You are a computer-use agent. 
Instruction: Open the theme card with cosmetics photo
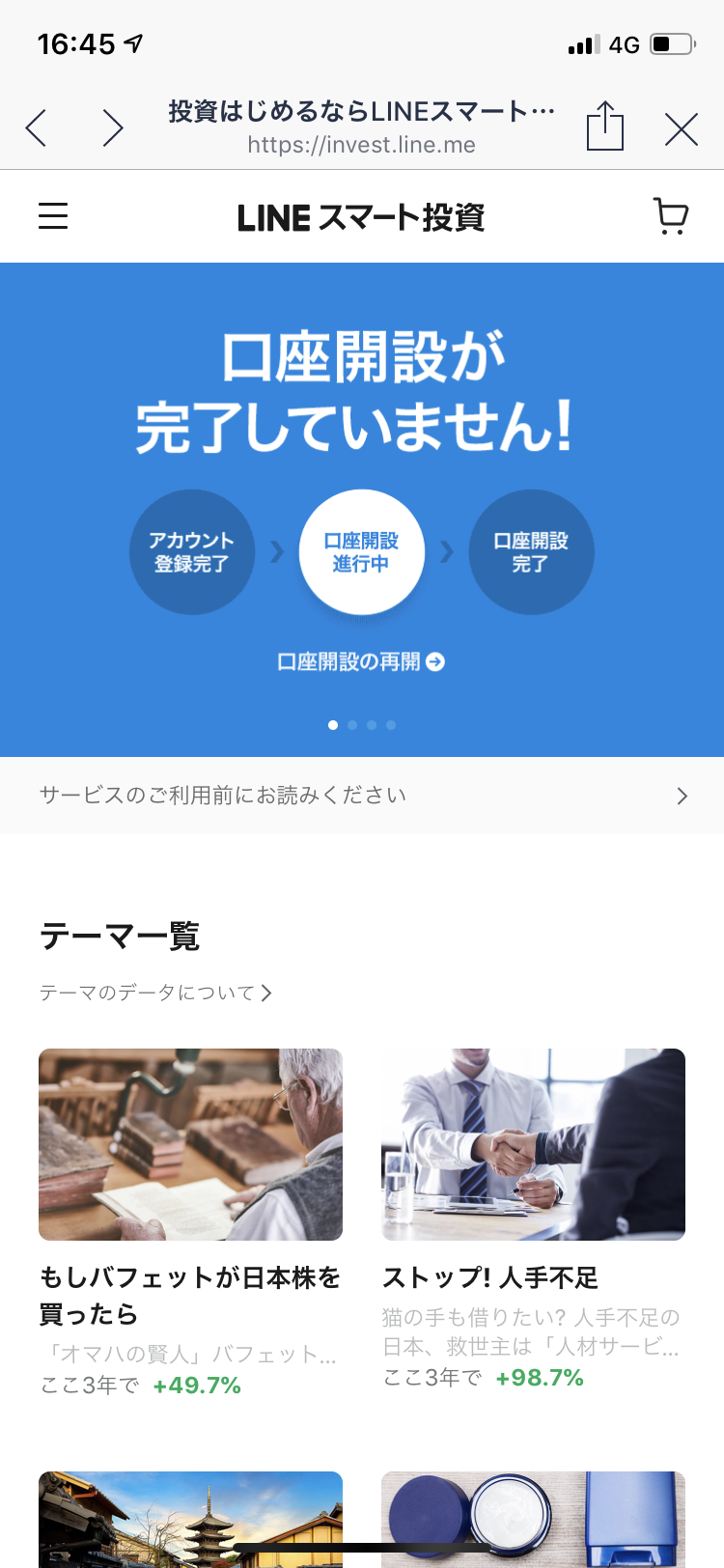click(x=533, y=1519)
